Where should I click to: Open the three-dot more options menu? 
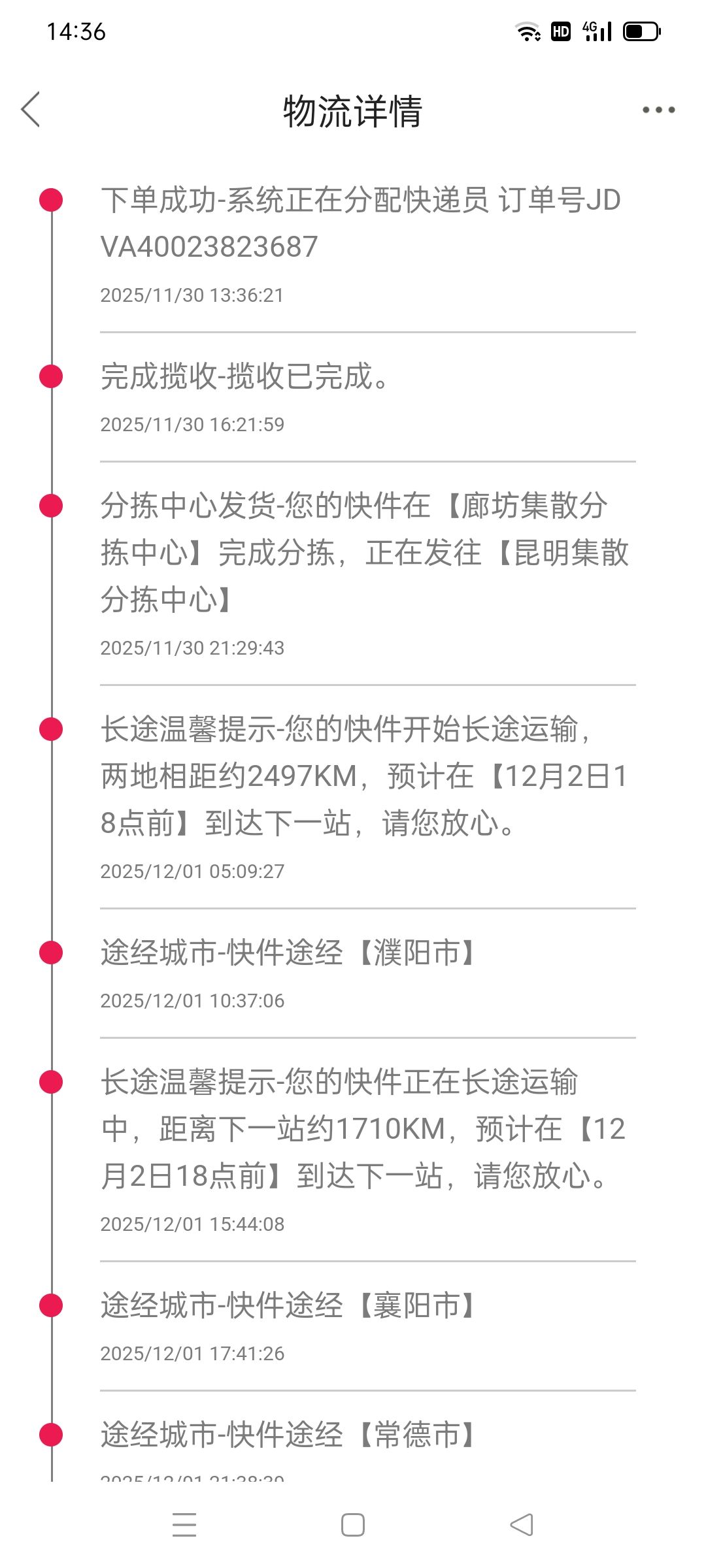pyautogui.click(x=658, y=110)
